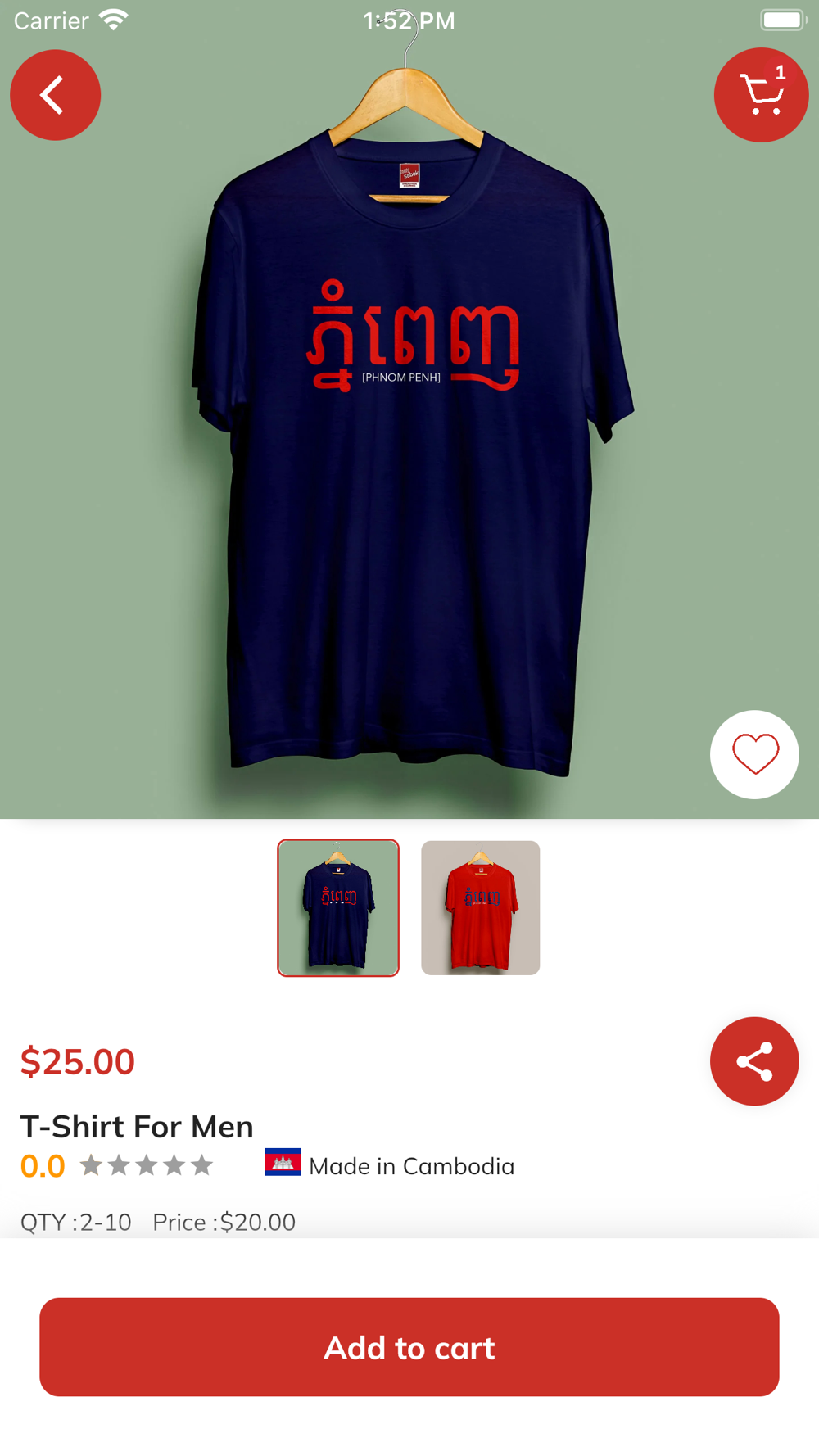Screen dimensions: 819x1456
Task: View the red shirt thumbnail
Action: coord(480,907)
